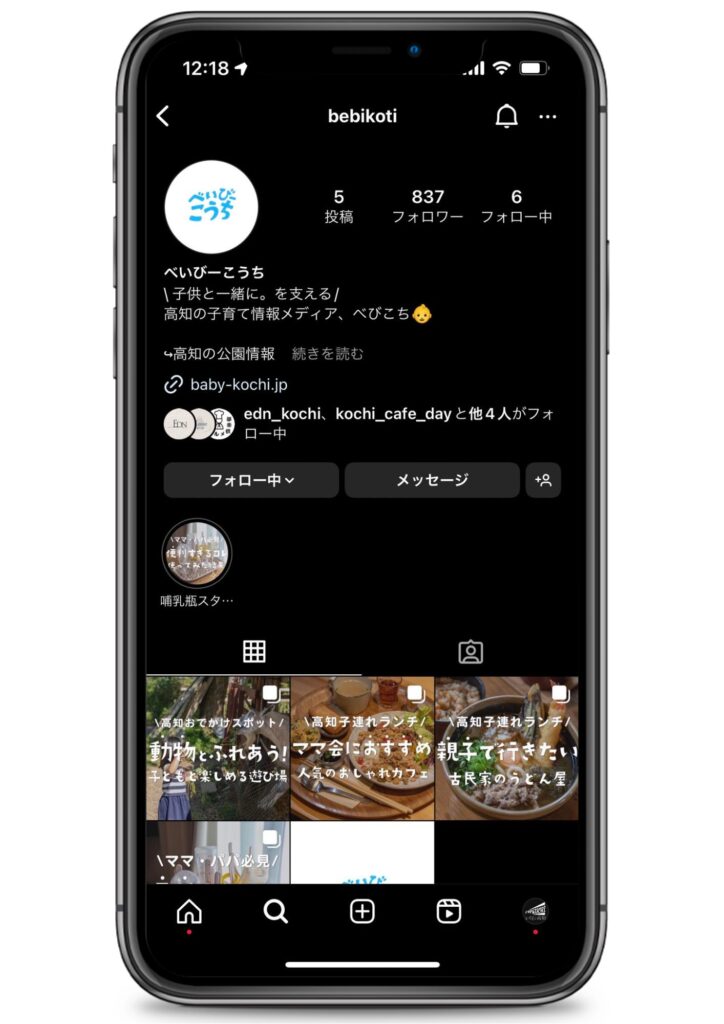Viewport: 724px width, 1024px height.
Task: Open the Reels tab
Action: [448, 911]
